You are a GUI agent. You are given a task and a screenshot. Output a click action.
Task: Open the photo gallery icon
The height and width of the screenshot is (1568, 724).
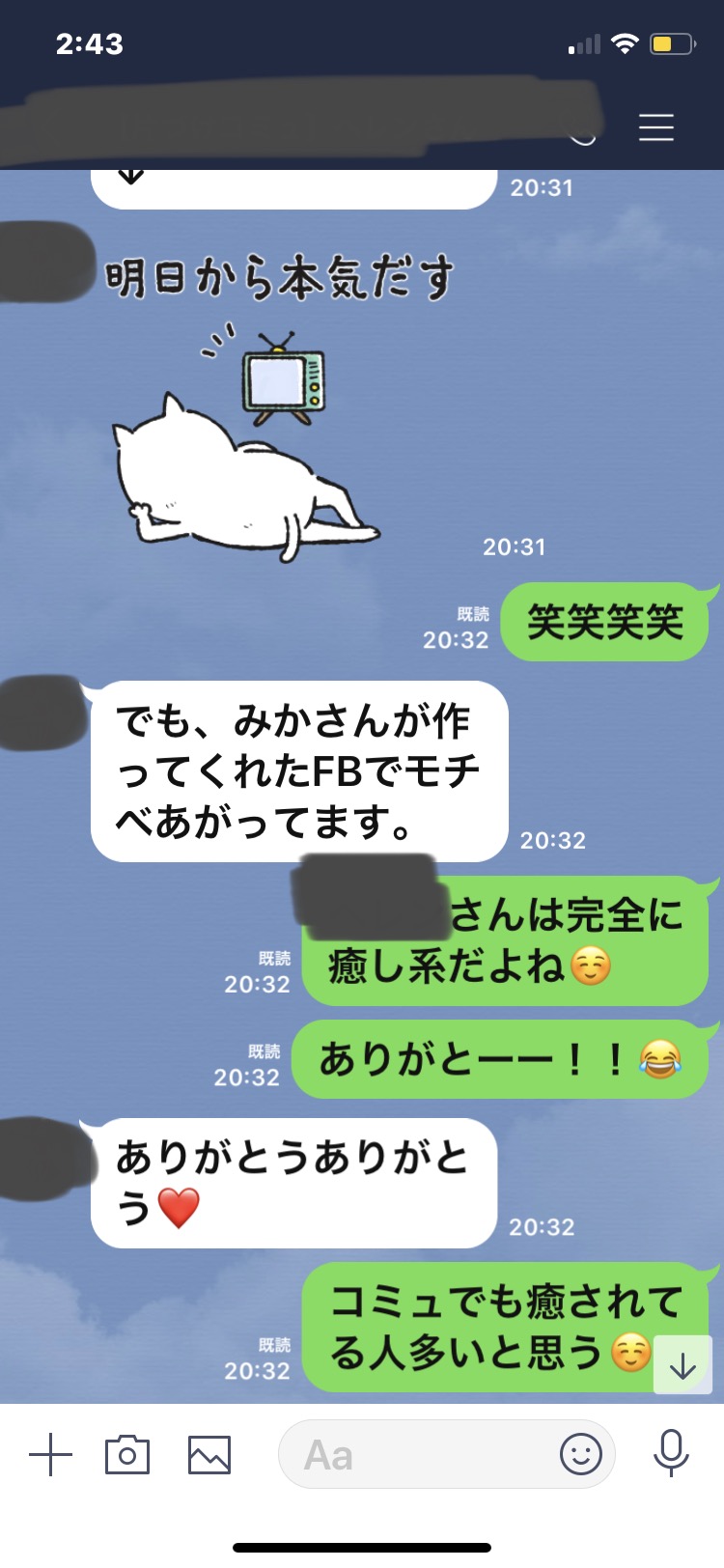[x=209, y=1454]
